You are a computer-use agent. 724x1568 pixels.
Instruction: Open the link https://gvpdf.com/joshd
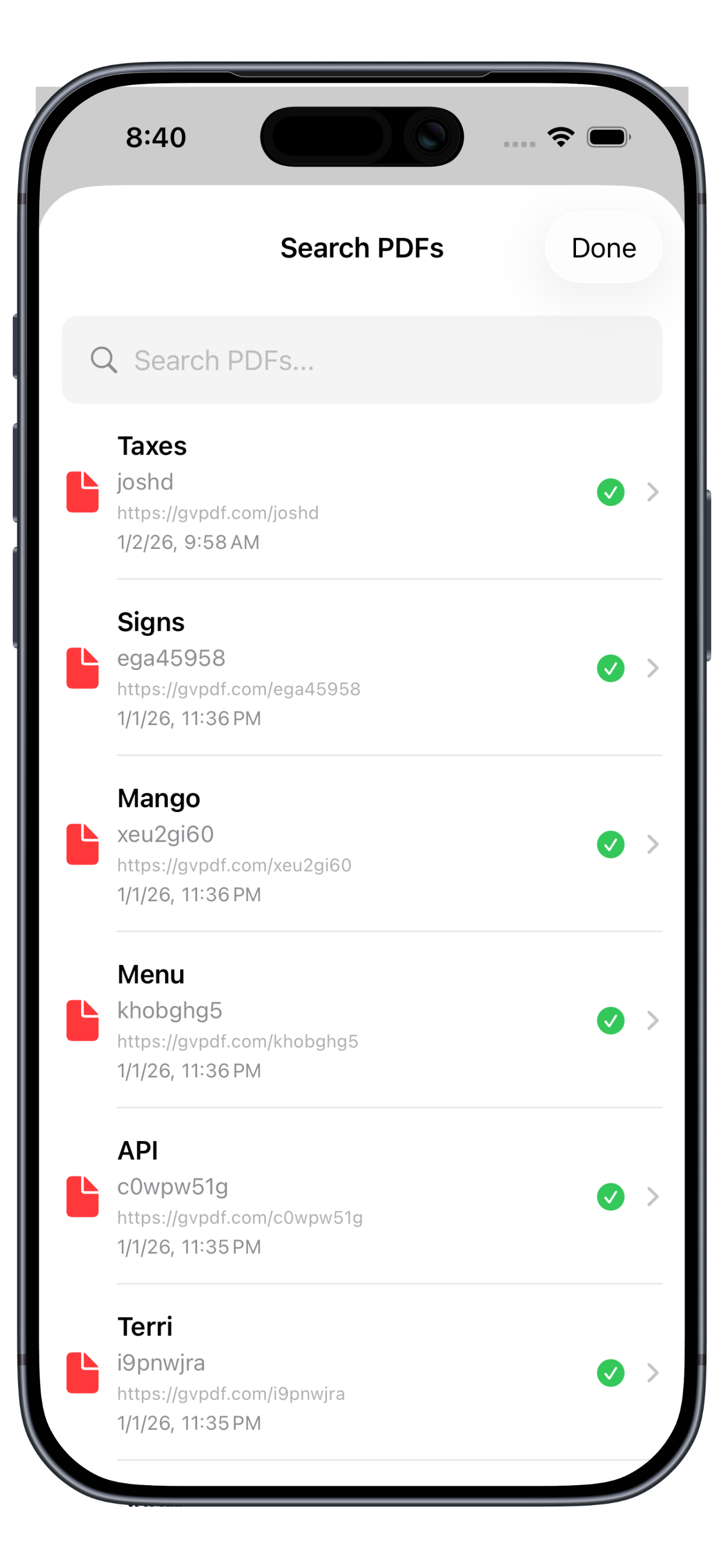point(218,513)
